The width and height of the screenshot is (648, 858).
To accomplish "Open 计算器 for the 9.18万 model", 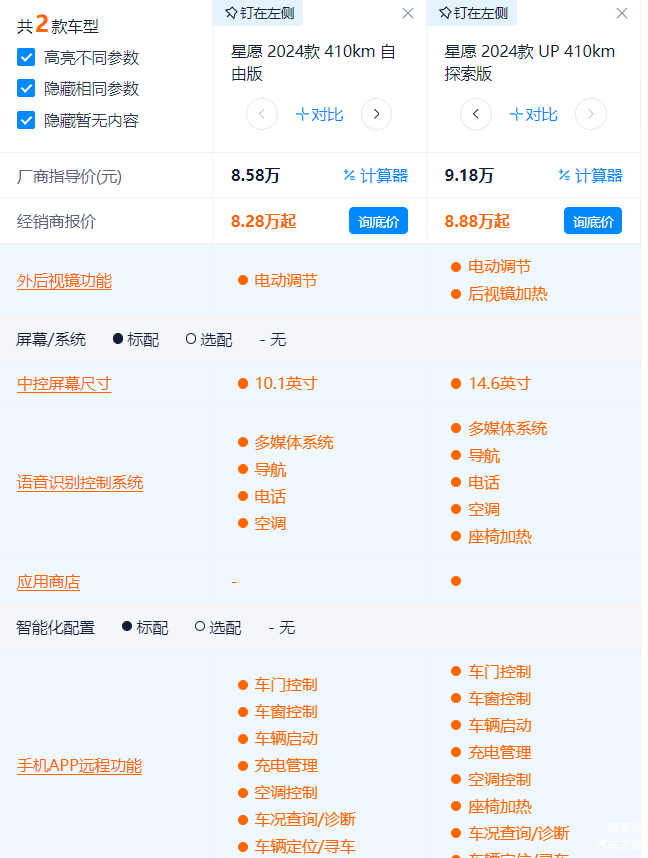I will tap(590, 176).
